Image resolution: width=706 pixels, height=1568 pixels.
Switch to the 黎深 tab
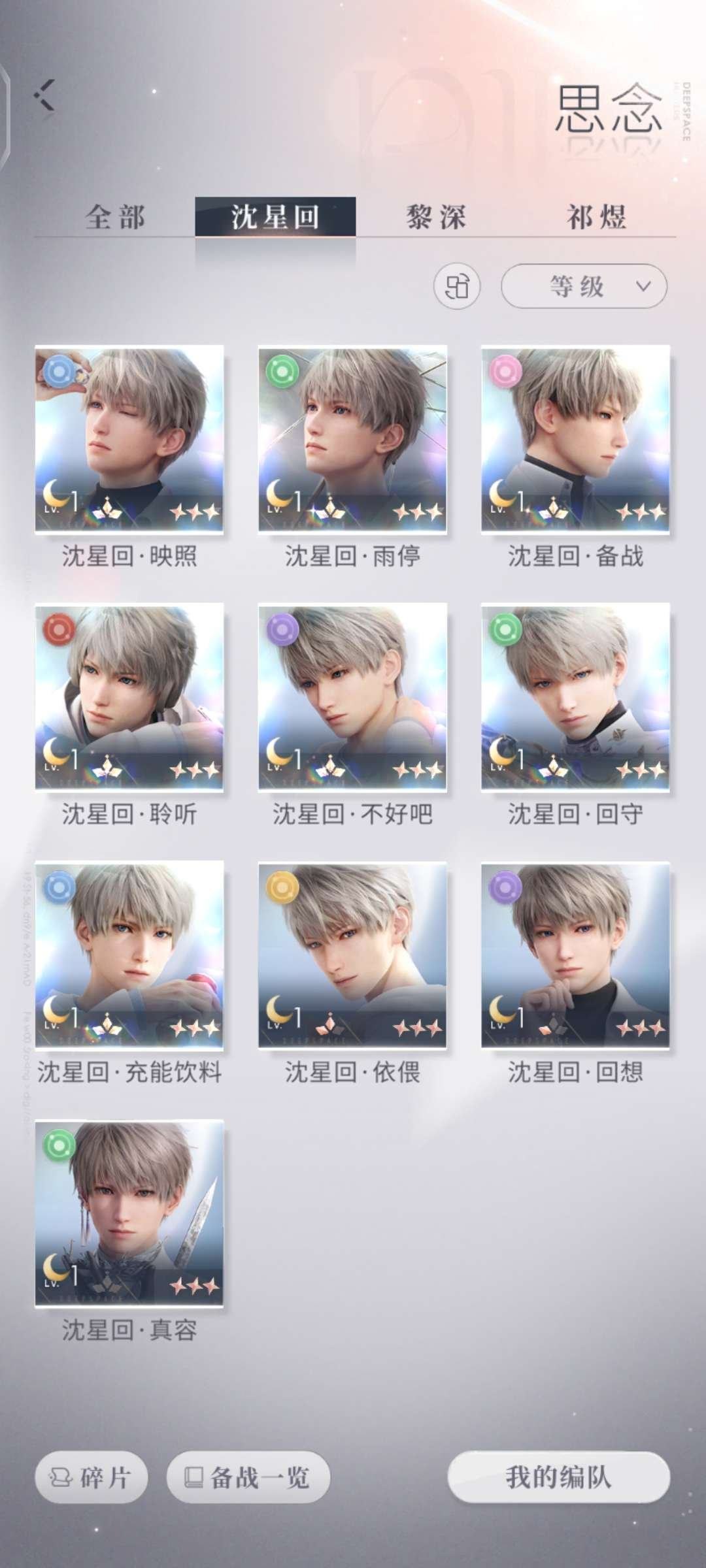pyautogui.click(x=436, y=217)
